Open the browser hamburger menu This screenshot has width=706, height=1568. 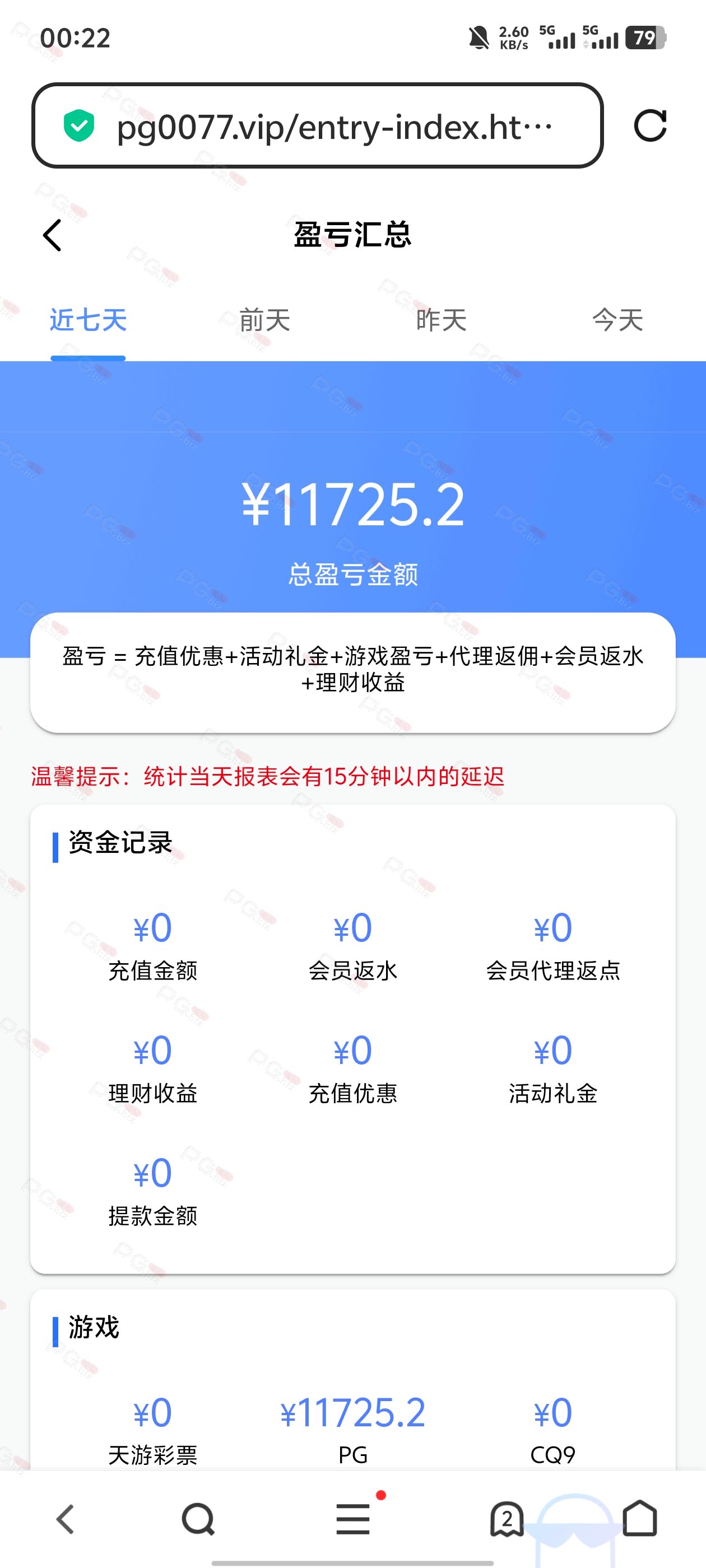tap(354, 1519)
